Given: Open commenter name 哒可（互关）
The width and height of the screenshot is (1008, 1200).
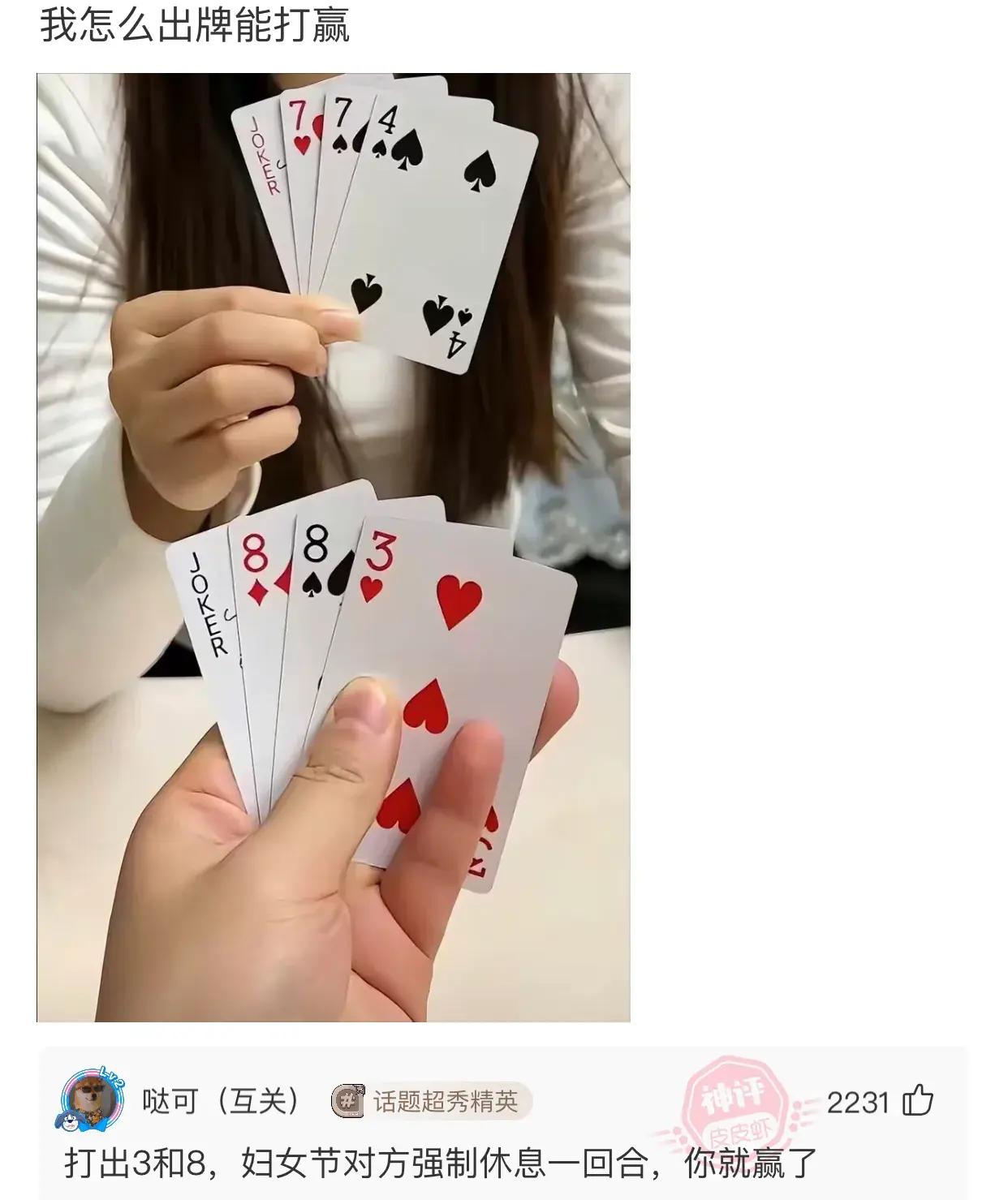Looking at the screenshot, I should click(x=222, y=1102).
